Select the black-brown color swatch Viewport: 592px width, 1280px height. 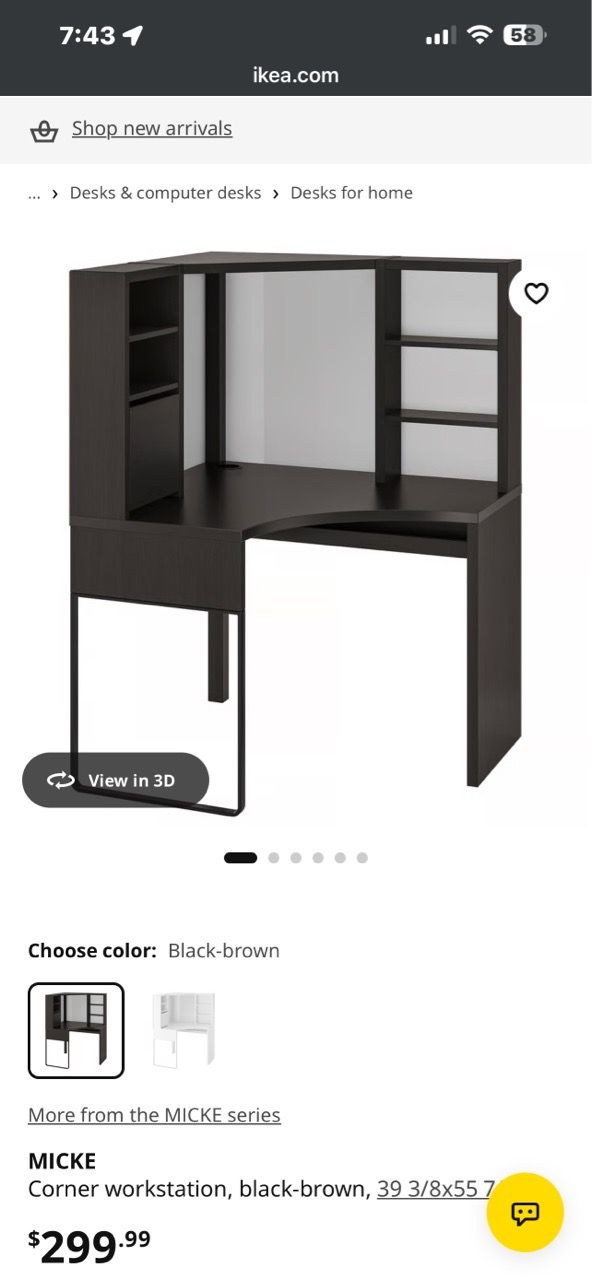click(76, 1031)
